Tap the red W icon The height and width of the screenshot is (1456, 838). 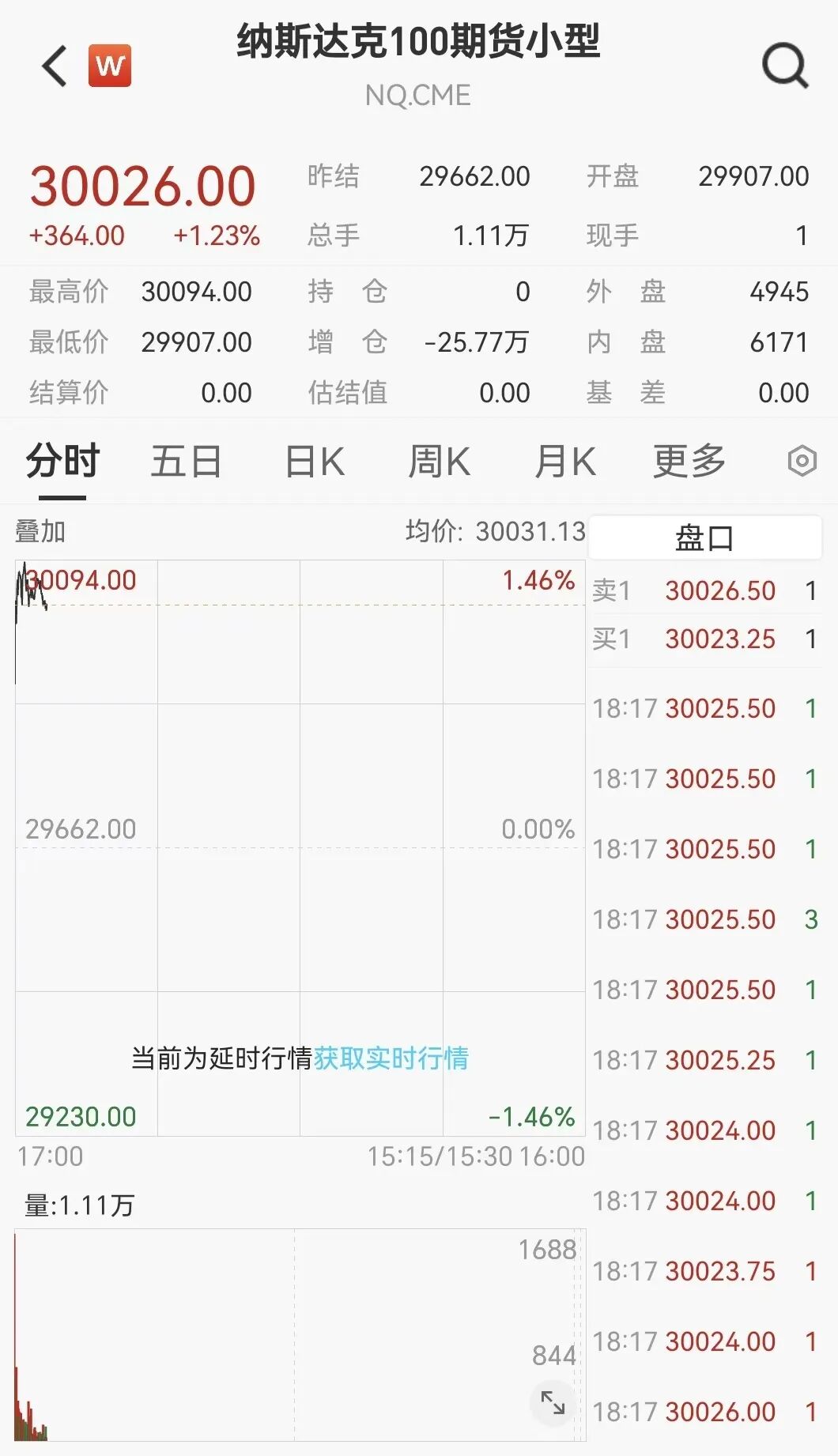pos(110,66)
